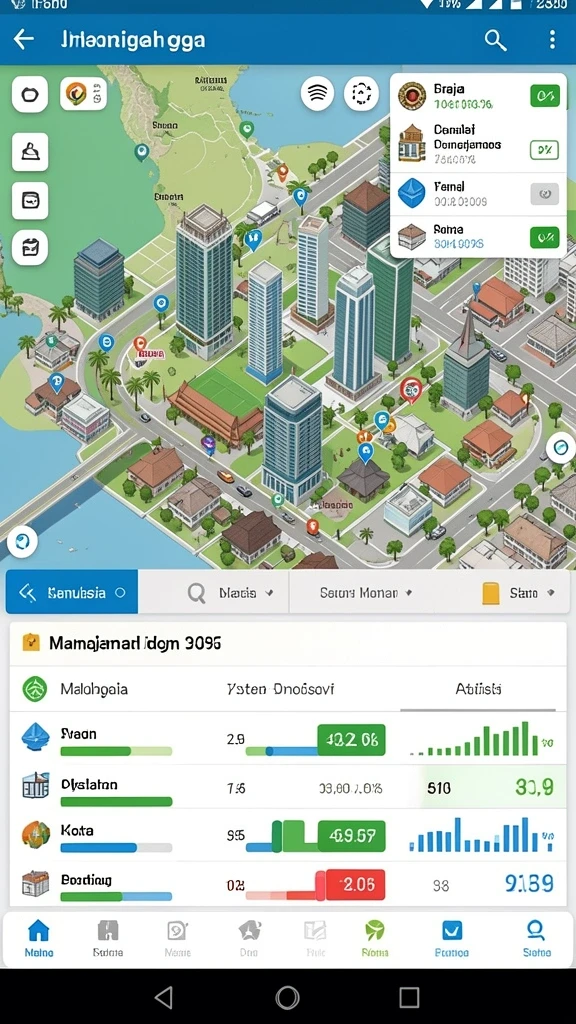Select the blue Kenubsia tab
Viewport: 576px width, 1024px height.
tap(72, 592)
